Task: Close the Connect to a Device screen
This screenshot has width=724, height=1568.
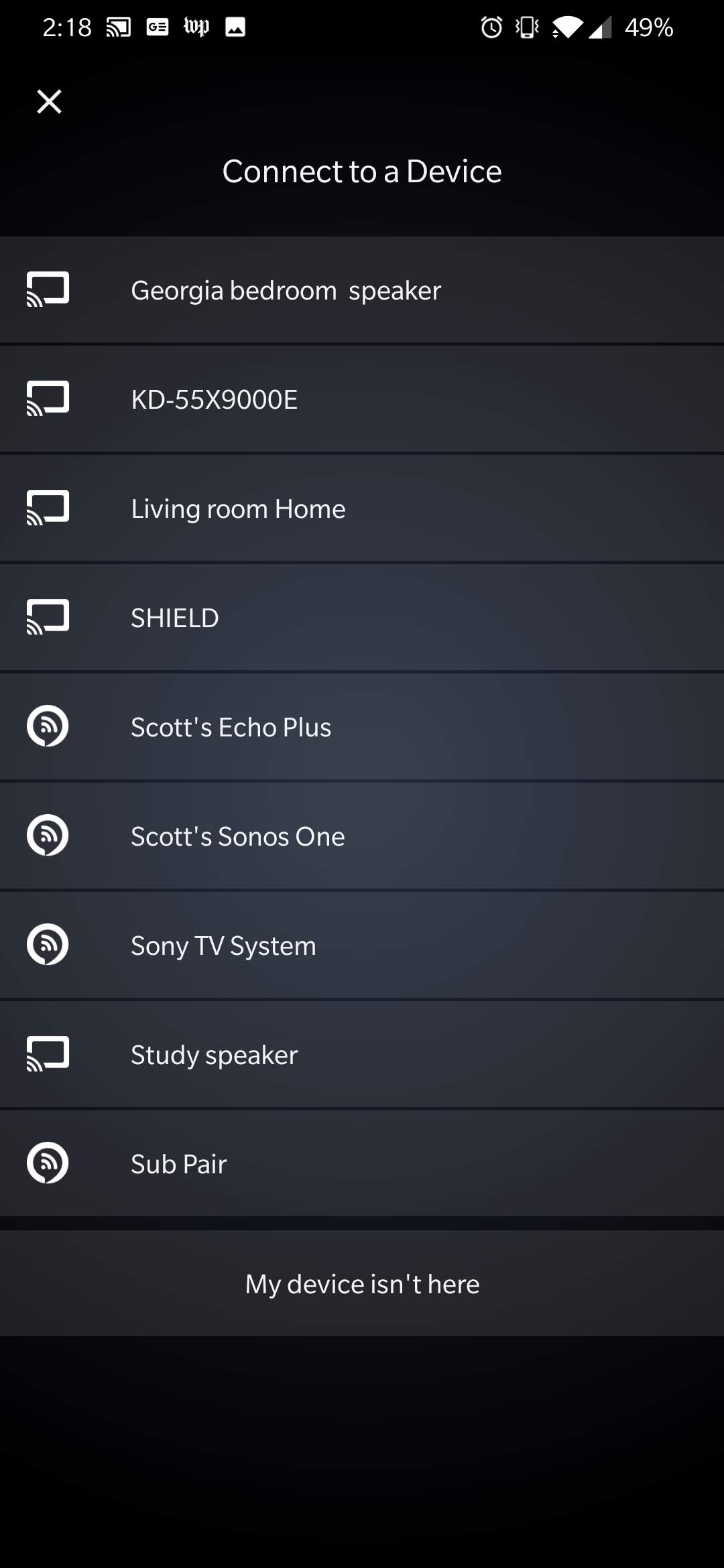Action: pos(49,102)
